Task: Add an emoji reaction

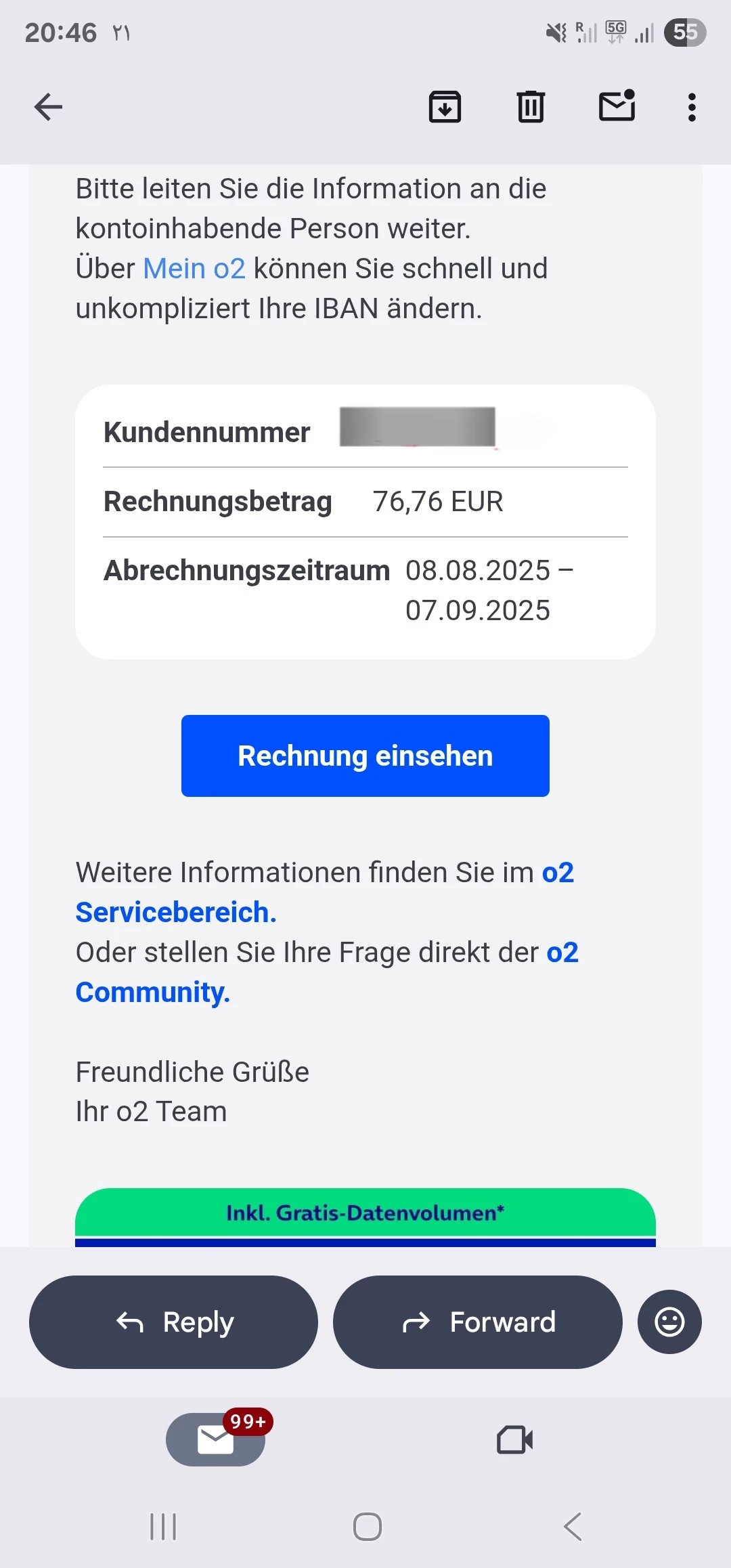Action: tap(669, 1322)
